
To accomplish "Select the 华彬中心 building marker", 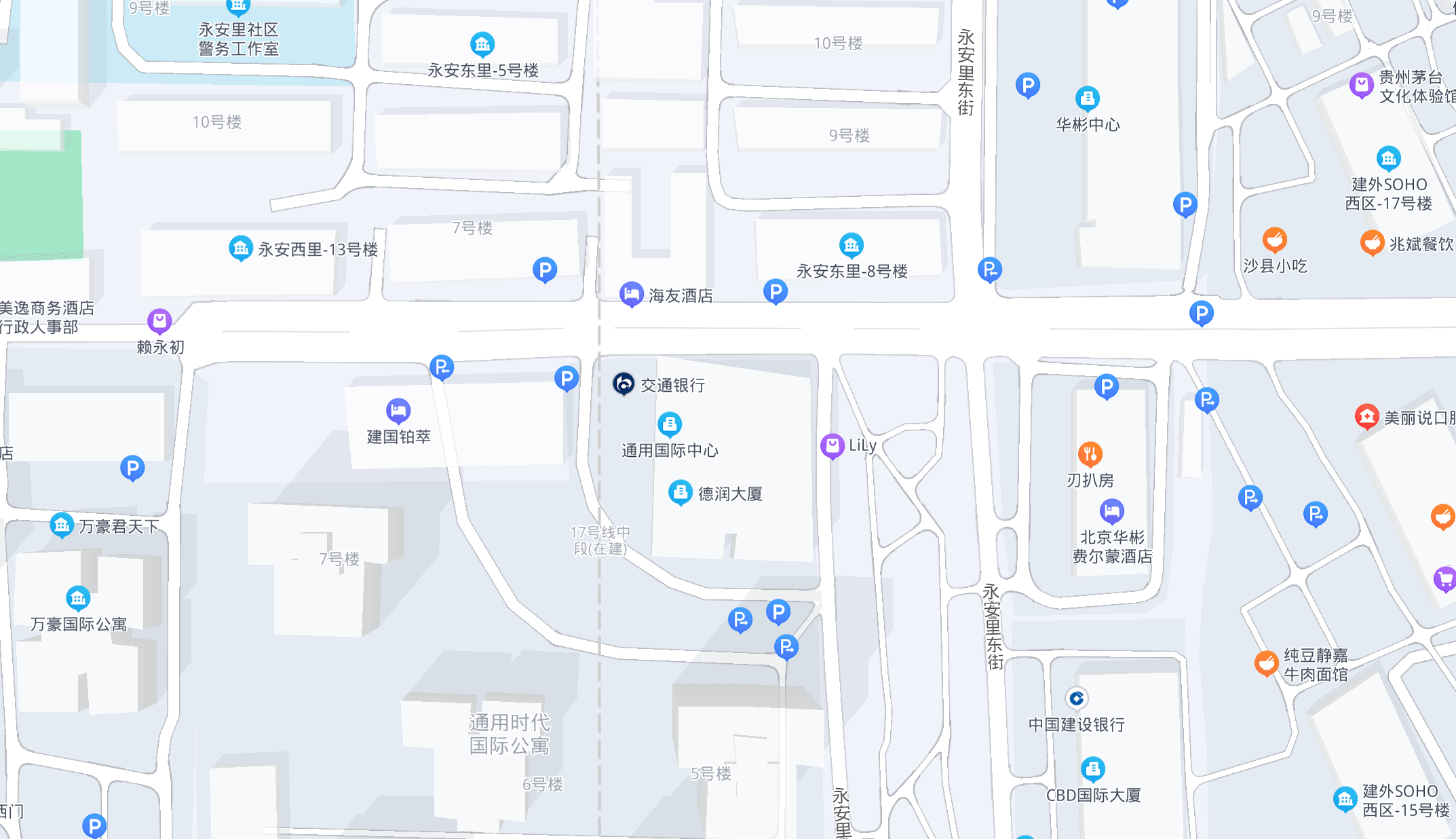I will point(1088,98).
